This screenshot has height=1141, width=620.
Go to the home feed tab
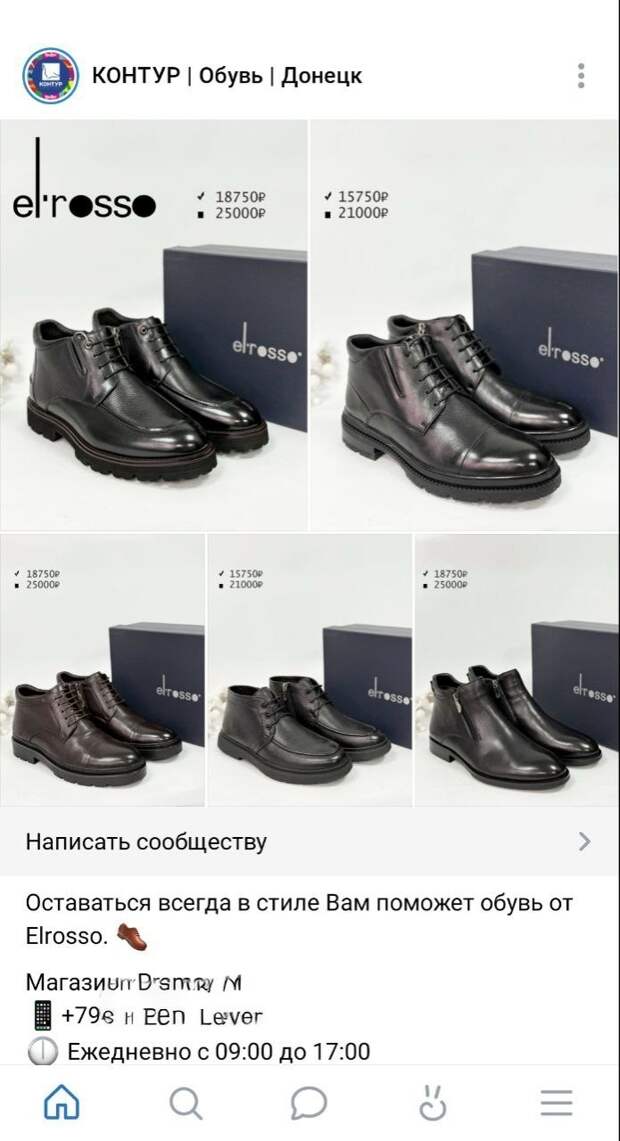pyautogui.click(x=62, y=1102)
